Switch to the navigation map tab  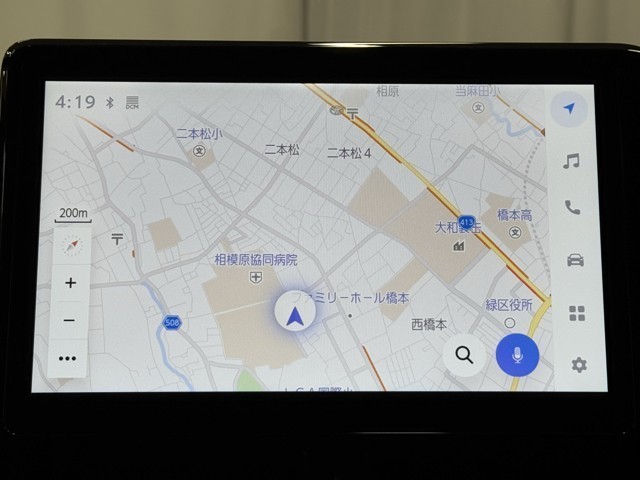pos(569,108)
